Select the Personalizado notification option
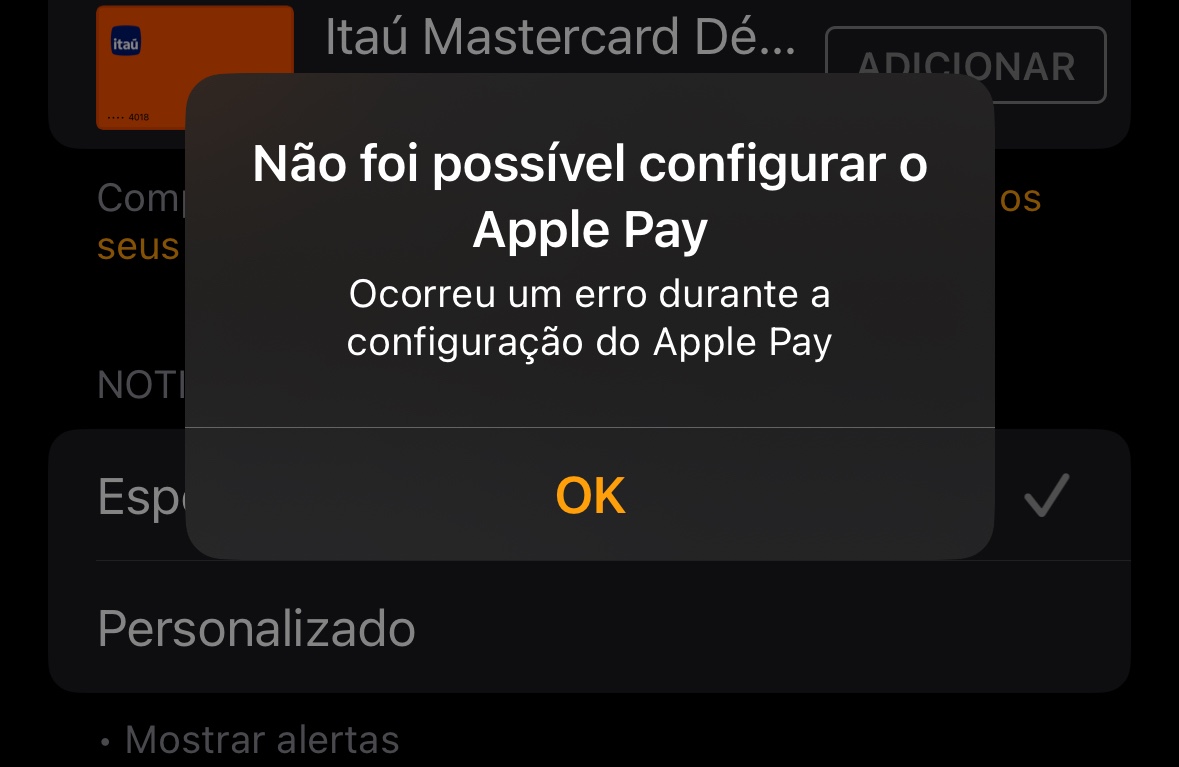 [257, 629]
